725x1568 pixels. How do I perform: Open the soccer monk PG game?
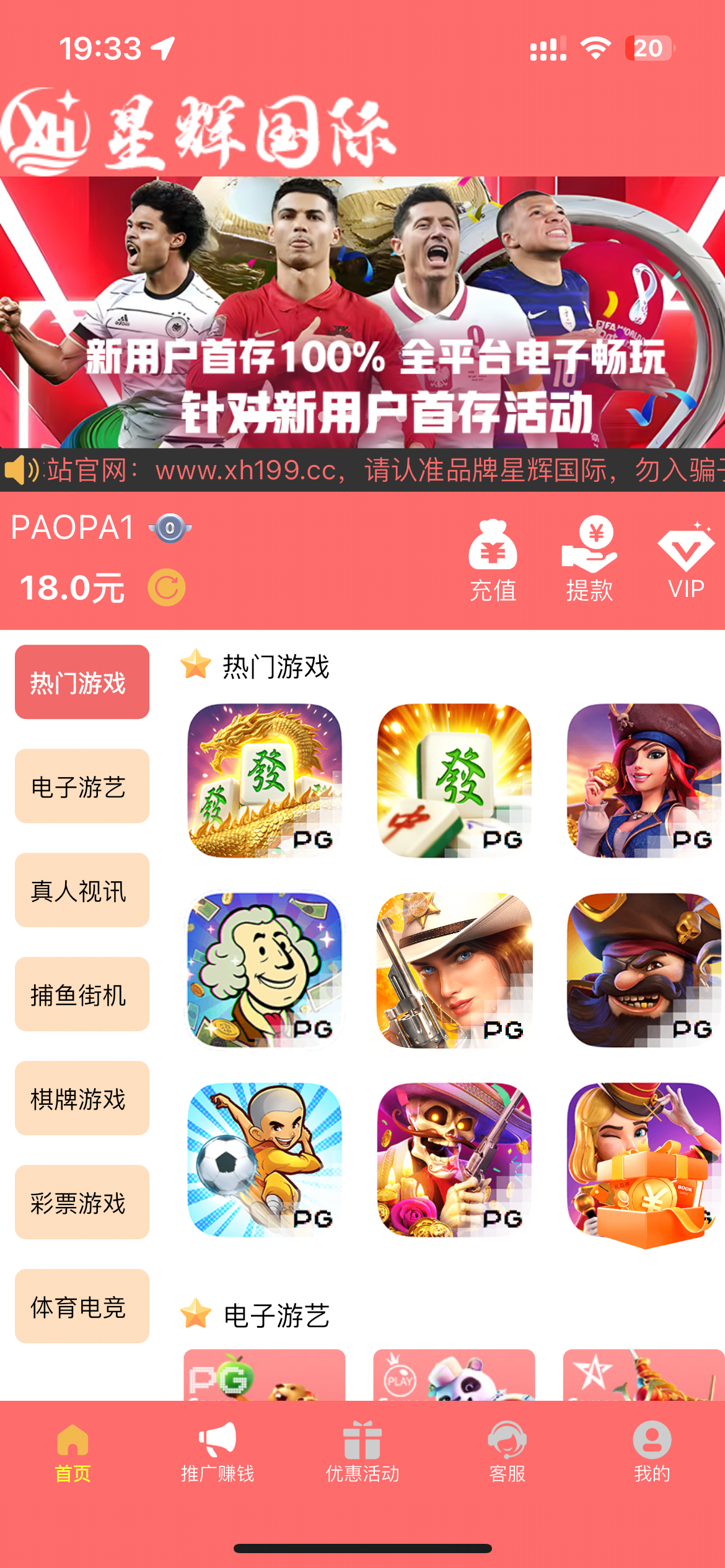(x=265, y=1159)
